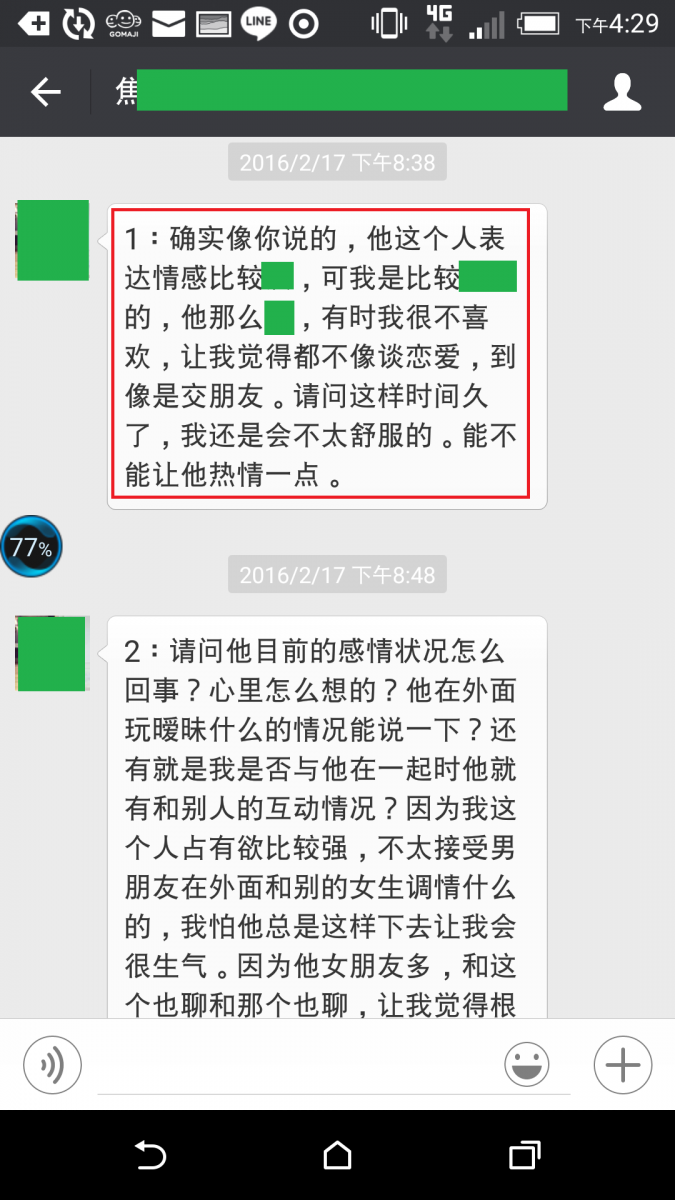This screenshot has height=1200, width=675.
Task: Open the emoji sticker picker
Action: click(x=526, y=1064)
